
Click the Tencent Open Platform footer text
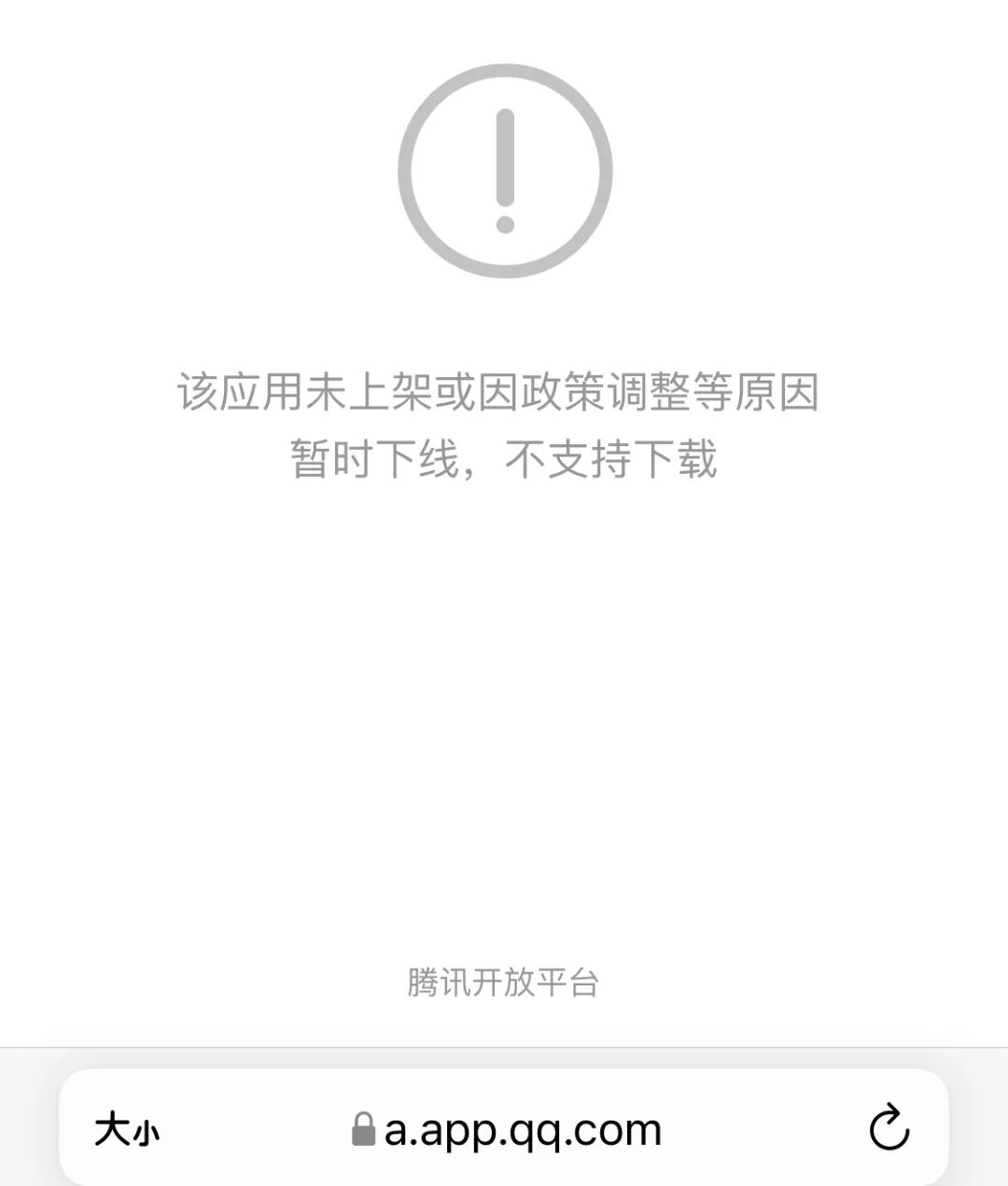(x=504, y=980)
